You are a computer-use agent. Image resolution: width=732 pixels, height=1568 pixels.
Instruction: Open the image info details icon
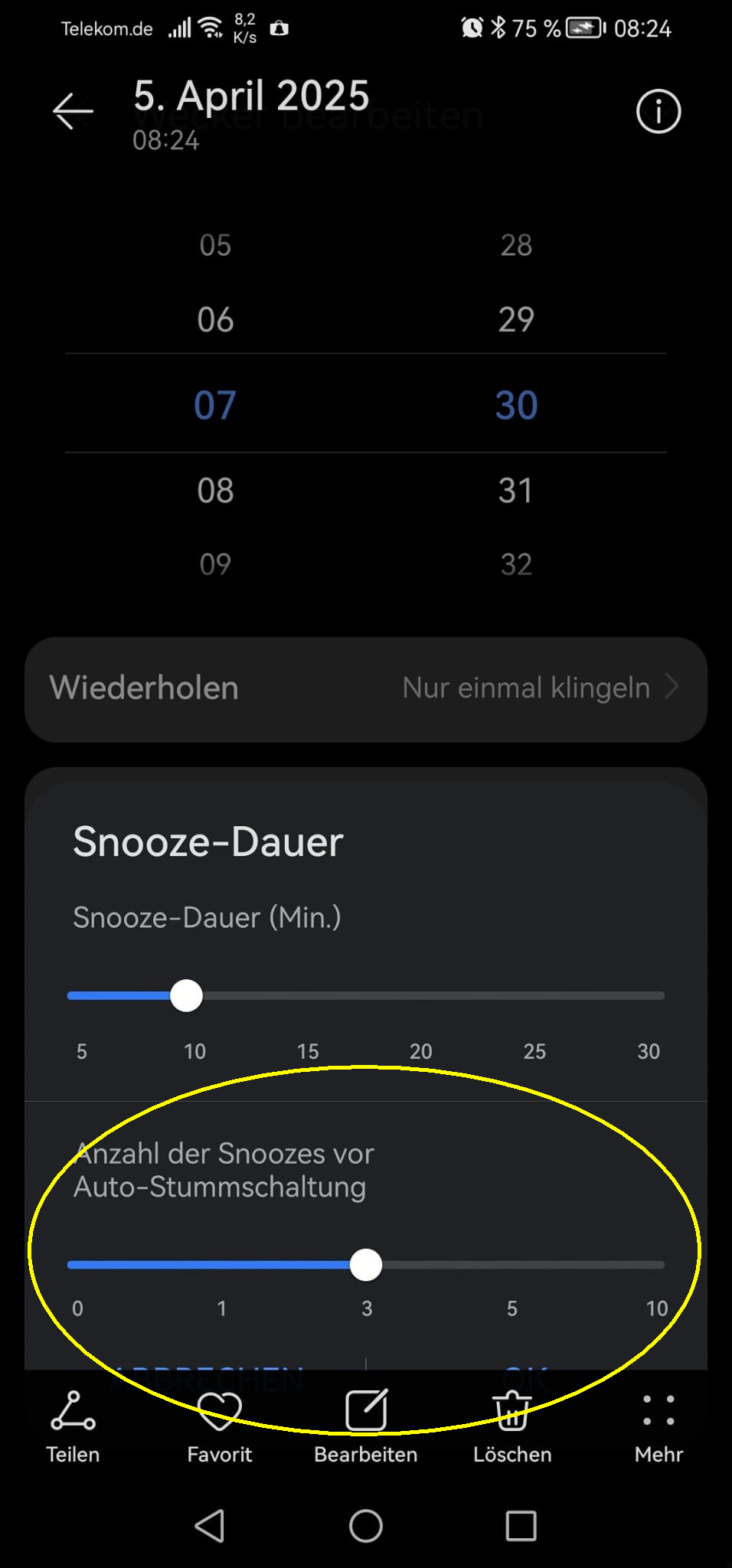point(658,112)
